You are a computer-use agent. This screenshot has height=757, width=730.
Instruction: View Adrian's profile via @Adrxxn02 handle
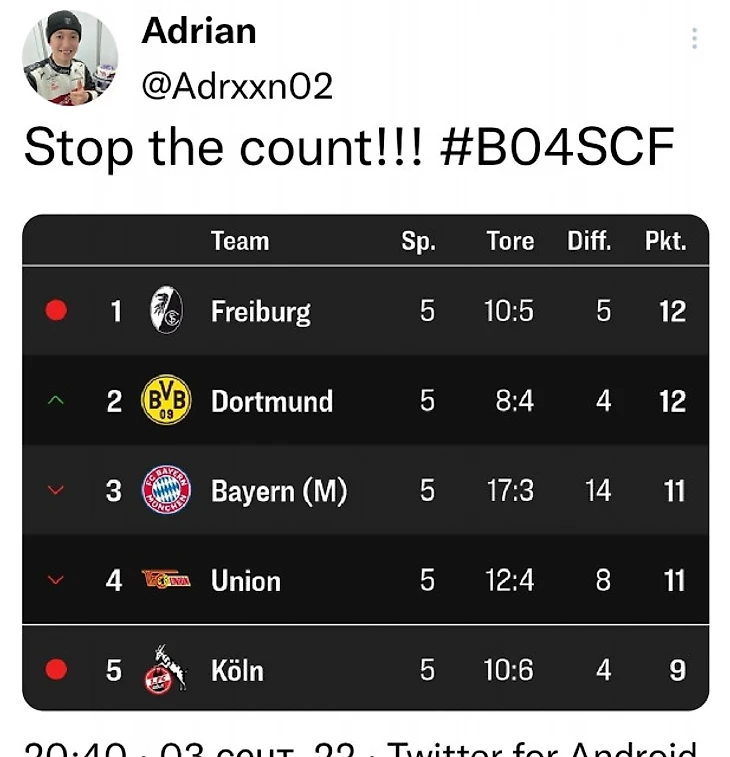[237, 87]
